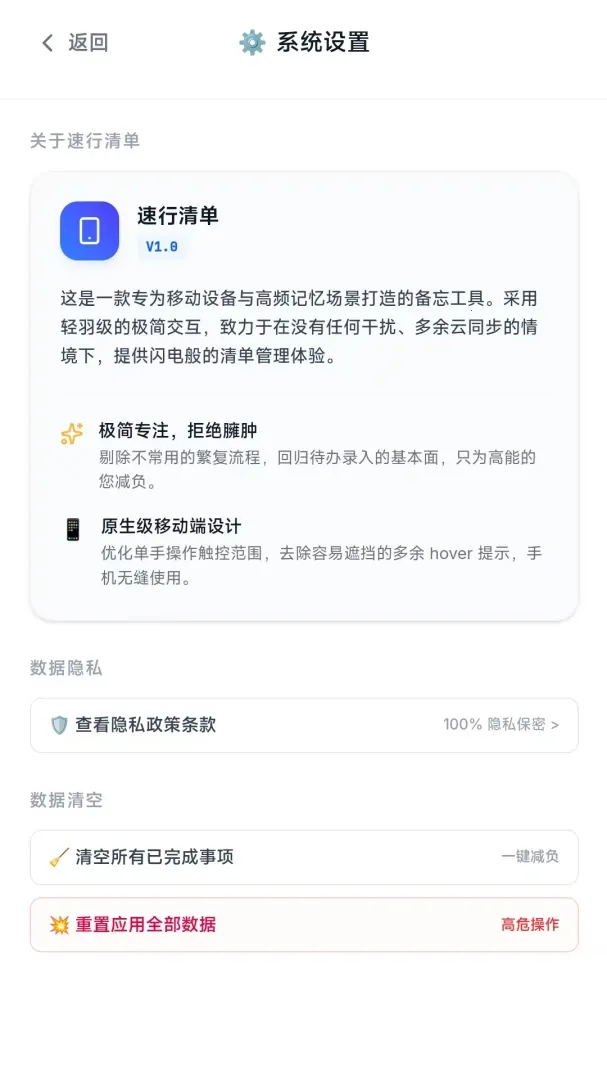
Task: Tap 清空所有已完成事项 to clear completed items
Action: point(304,858)
